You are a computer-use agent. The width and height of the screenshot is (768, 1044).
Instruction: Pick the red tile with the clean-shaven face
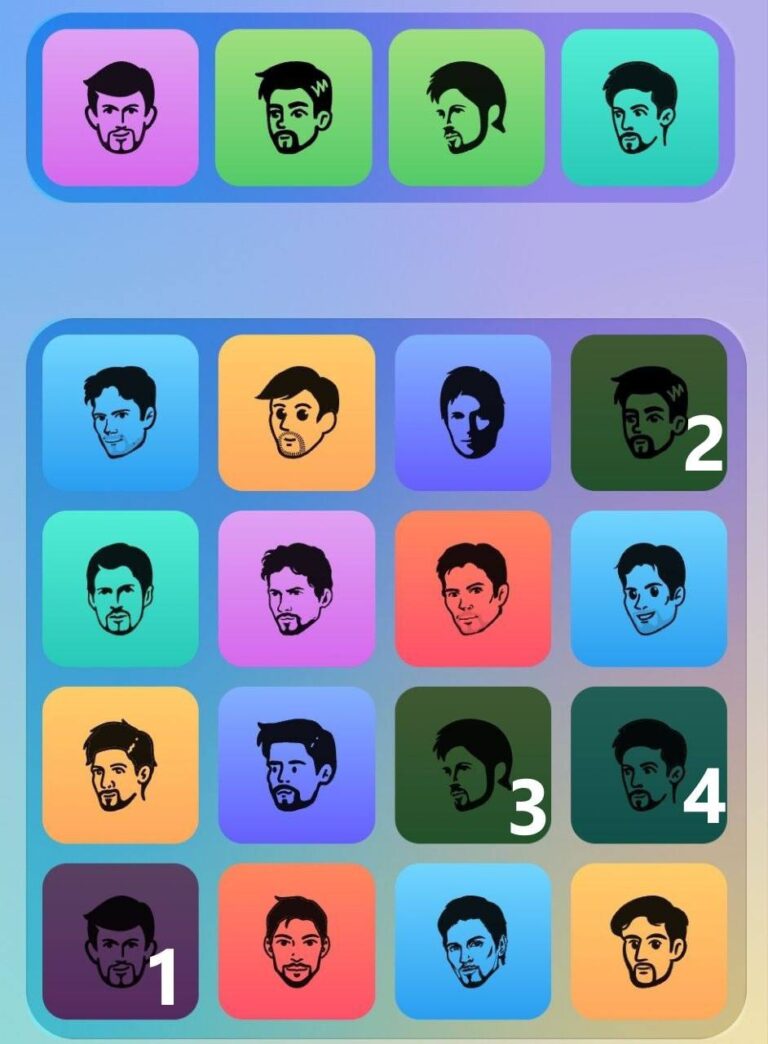coord(473,589)
